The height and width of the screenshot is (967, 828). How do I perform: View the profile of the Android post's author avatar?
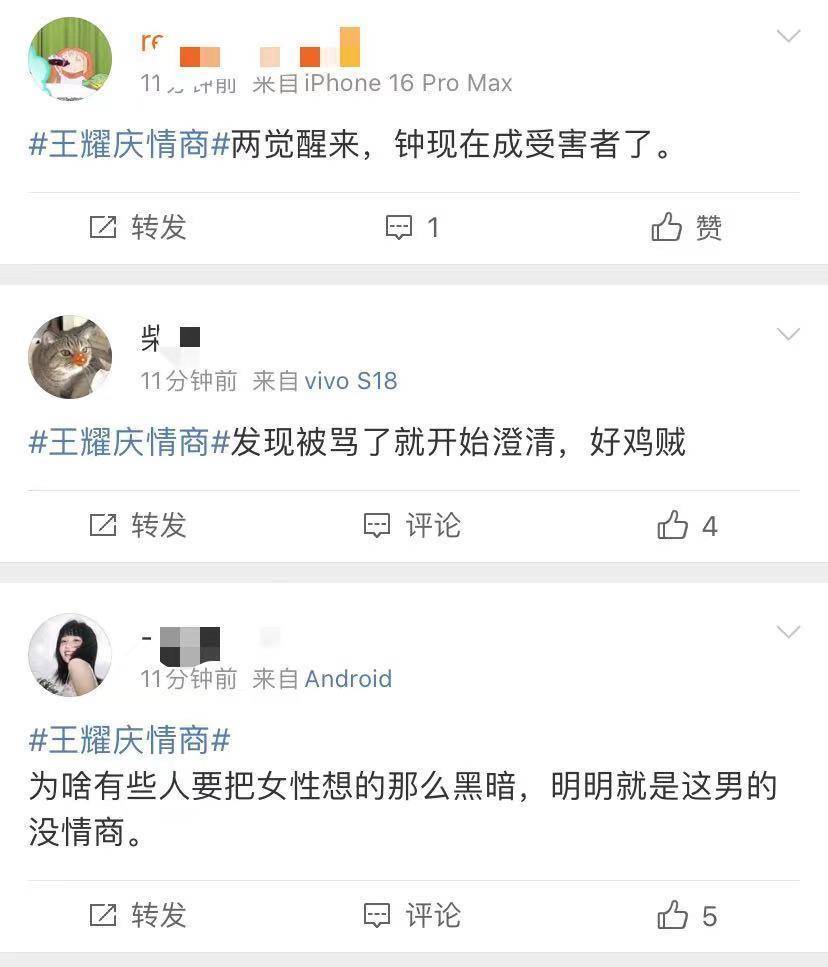[x=69, y=655]
